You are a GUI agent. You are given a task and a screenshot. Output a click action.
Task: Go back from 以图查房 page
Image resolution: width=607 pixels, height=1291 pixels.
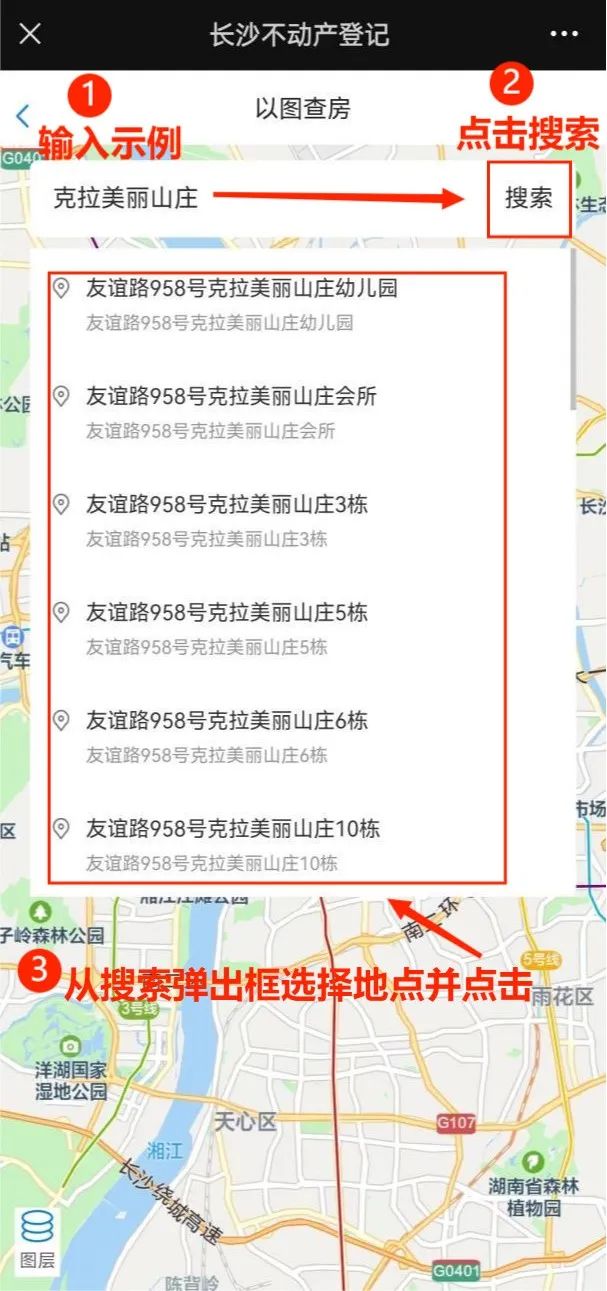pyautogui.click(x=22, y=116)
